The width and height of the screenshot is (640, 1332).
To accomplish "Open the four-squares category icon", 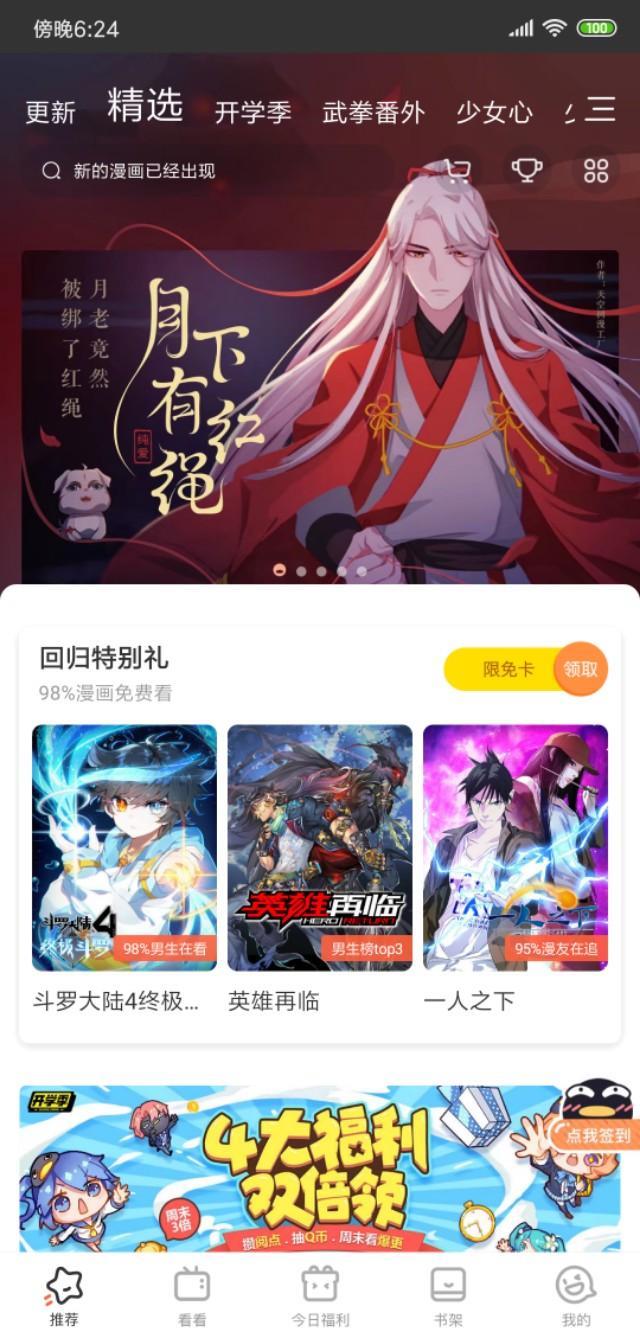I will 596,171.
